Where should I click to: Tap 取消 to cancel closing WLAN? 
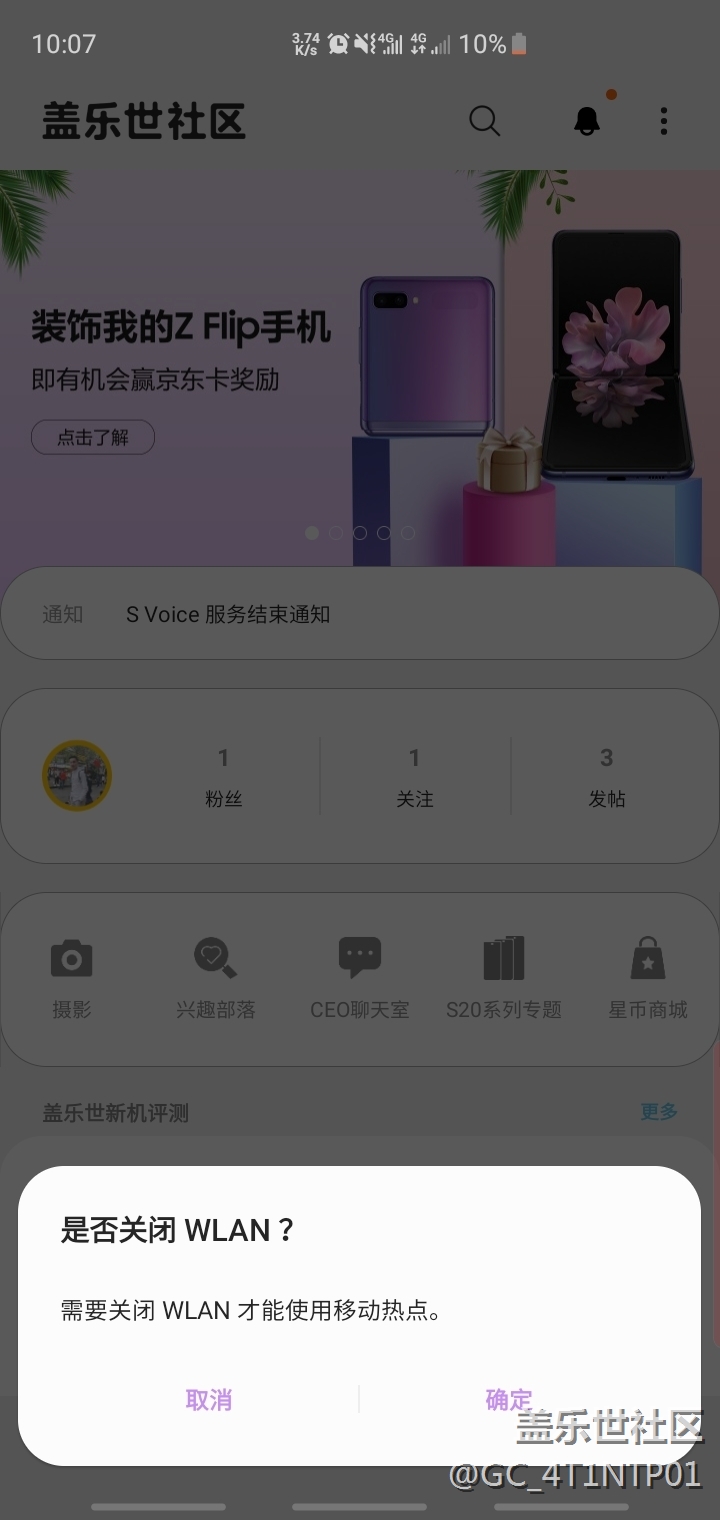click(208, 1400)
